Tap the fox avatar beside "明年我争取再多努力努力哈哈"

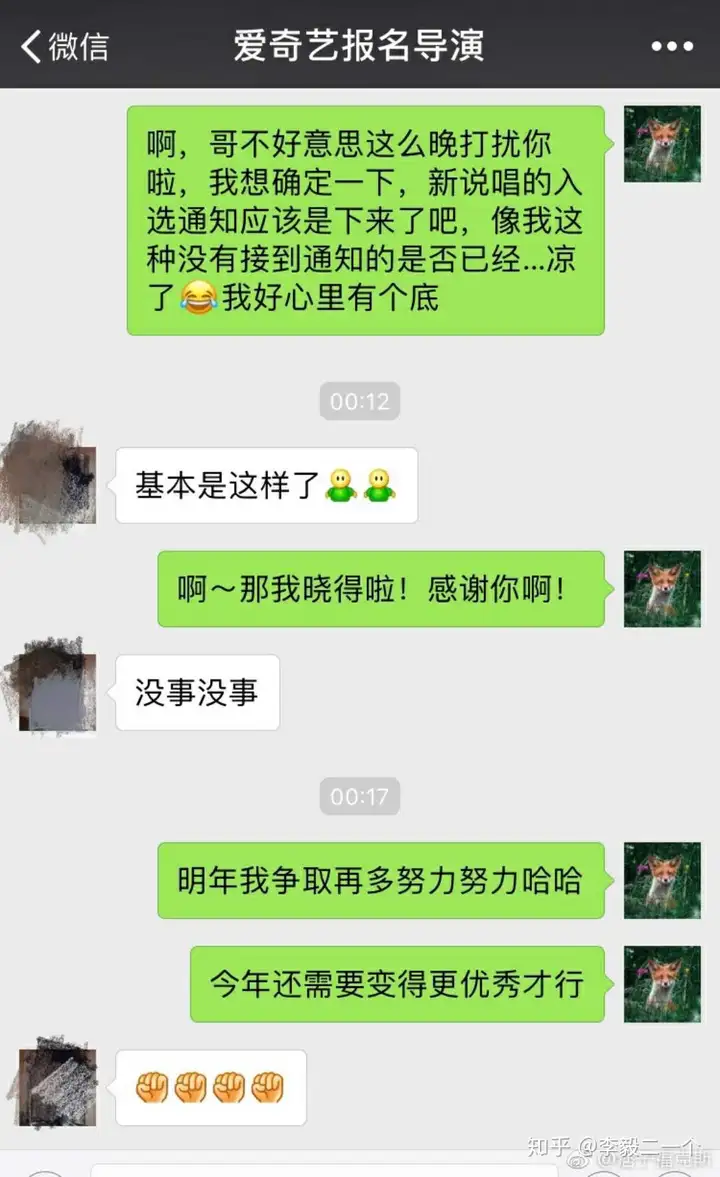(x=662, y=880)
